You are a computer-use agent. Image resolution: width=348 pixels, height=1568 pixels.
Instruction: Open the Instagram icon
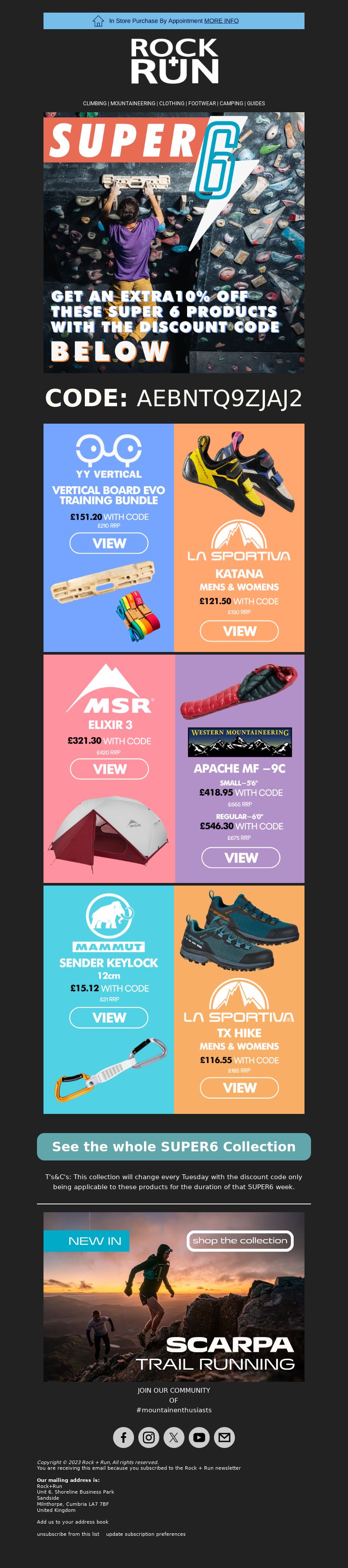click(148, 1437)
